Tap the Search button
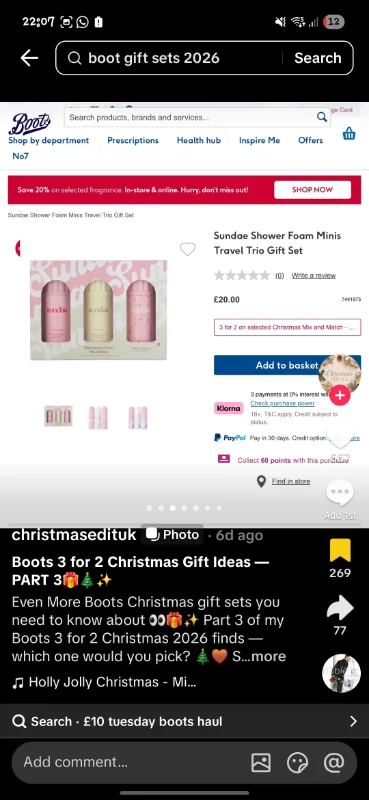Viewport: 369px width, 800px height. coord(317,58)
